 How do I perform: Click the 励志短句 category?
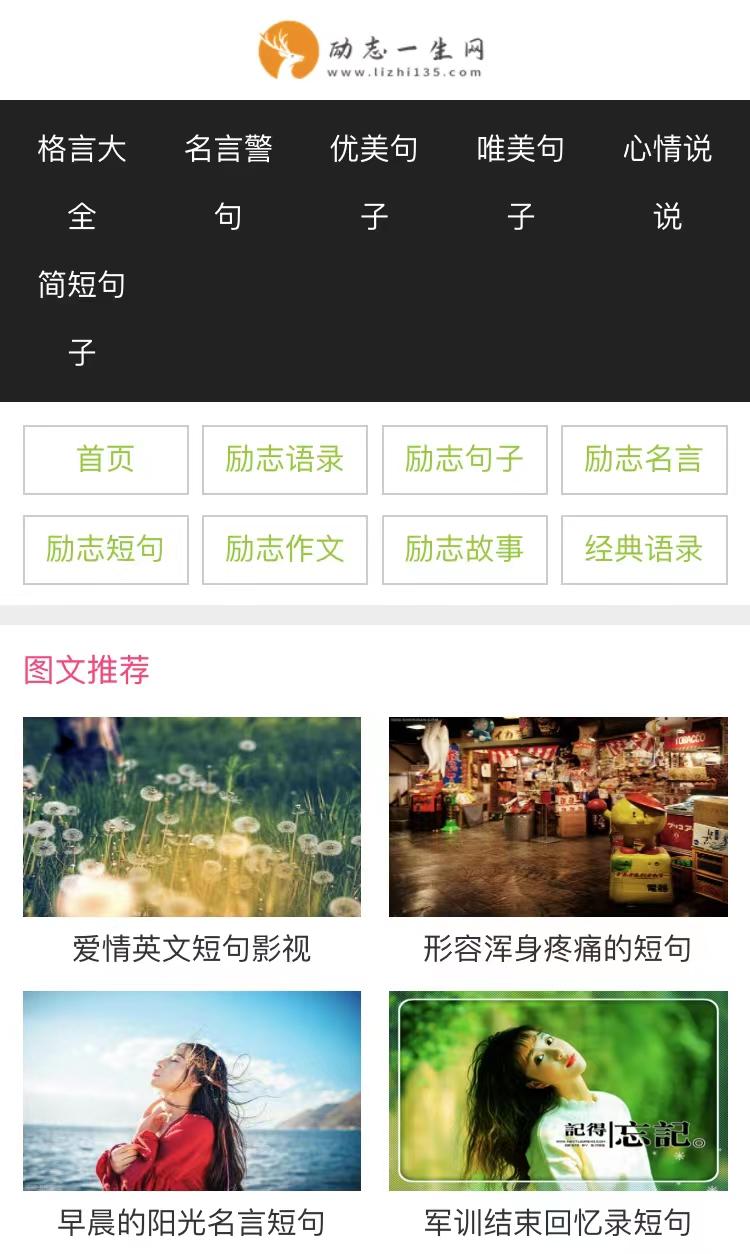[103, 550]
